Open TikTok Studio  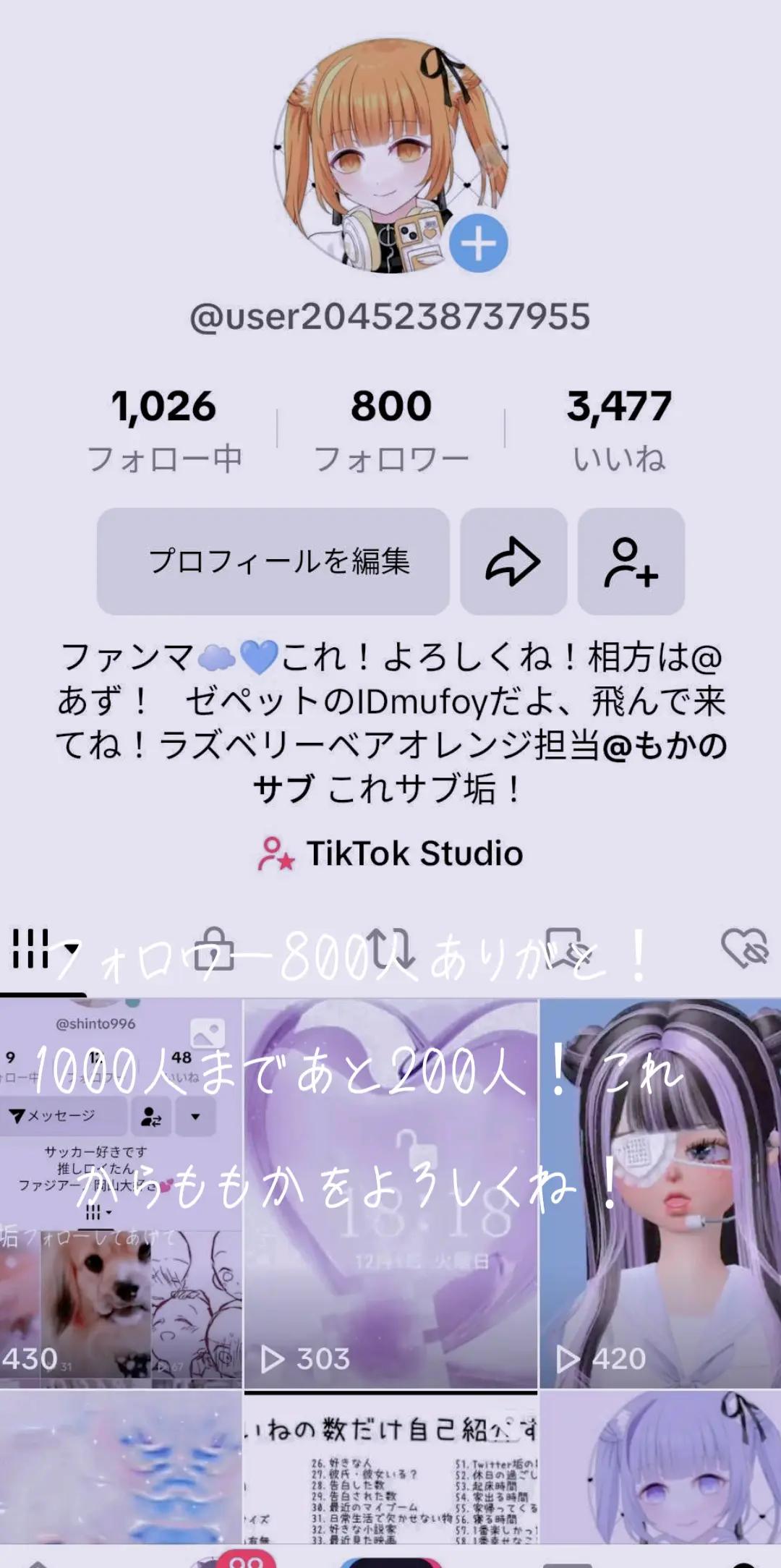[x=391, y=853]
